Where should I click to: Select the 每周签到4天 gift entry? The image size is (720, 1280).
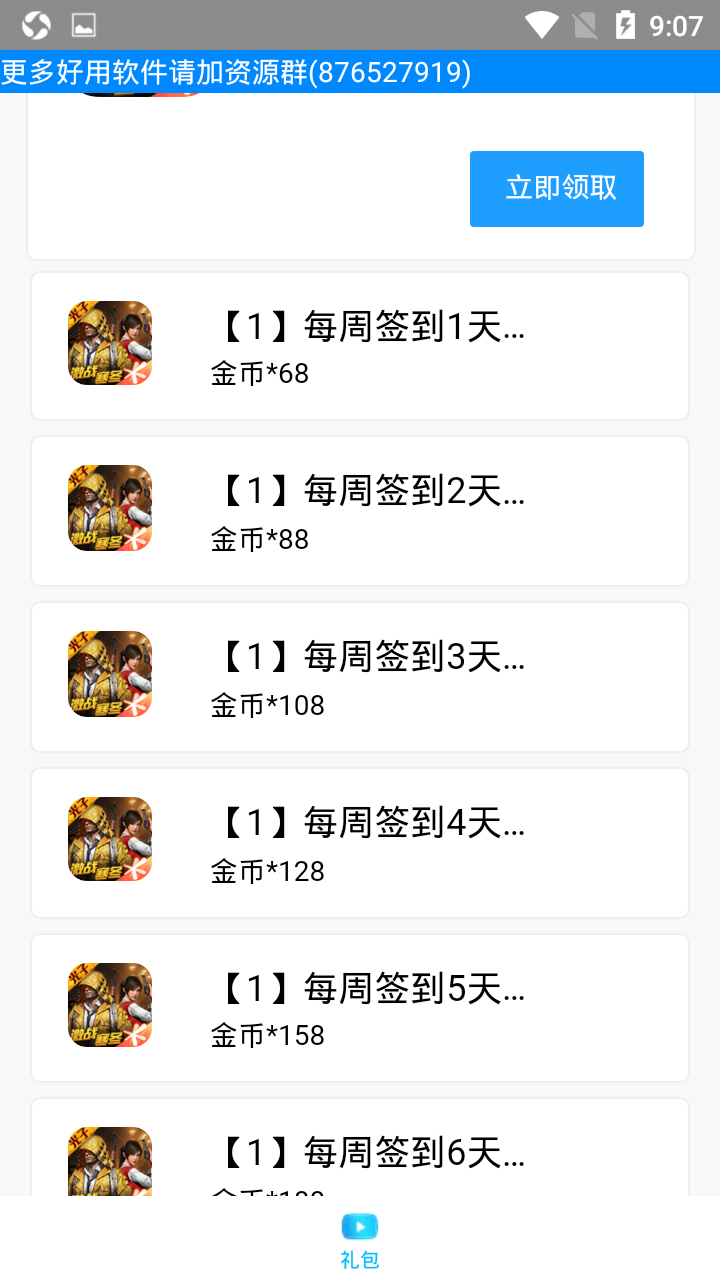click(x=360, y=841)
